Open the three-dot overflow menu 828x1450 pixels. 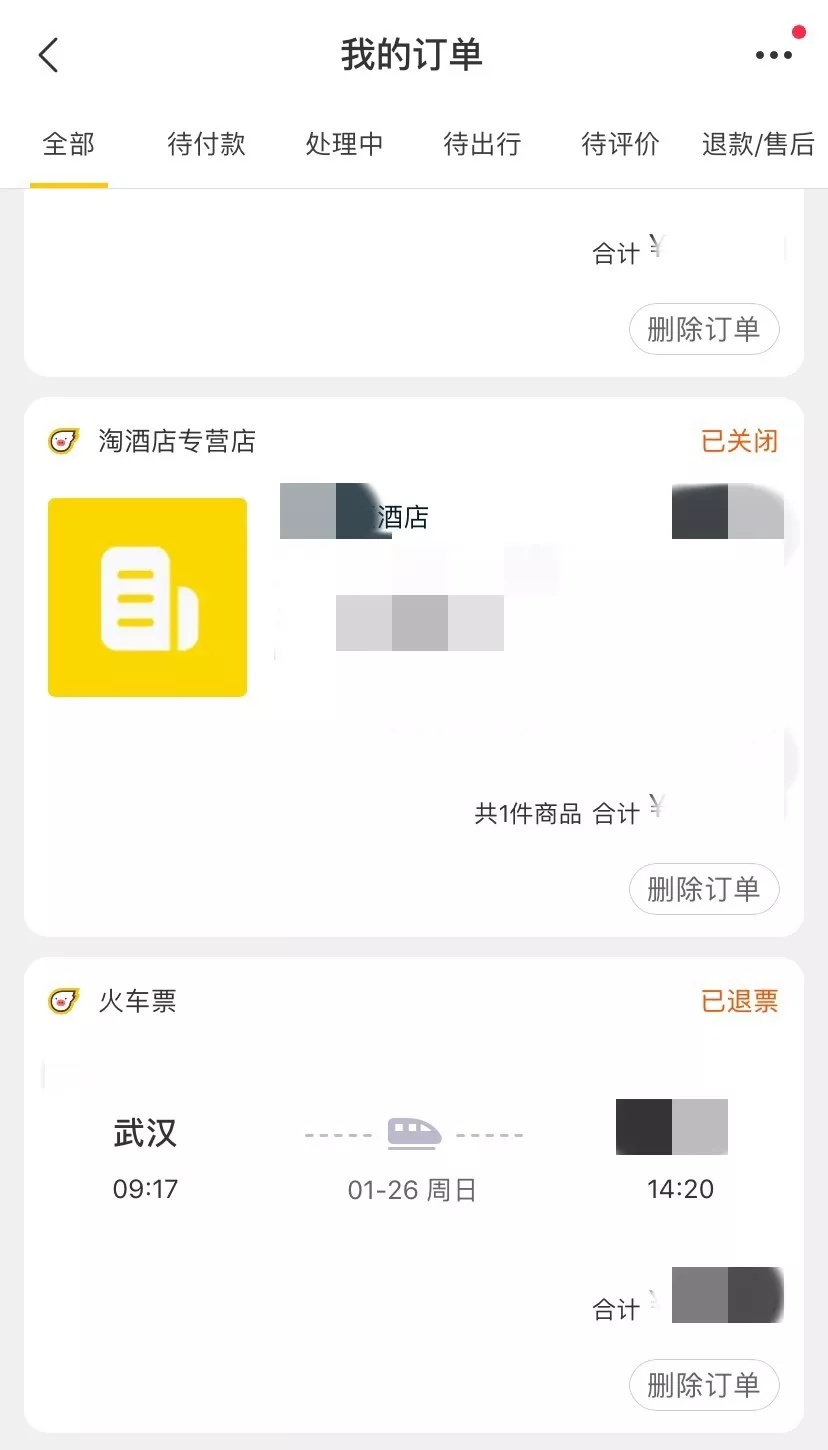tap(774, 55)
